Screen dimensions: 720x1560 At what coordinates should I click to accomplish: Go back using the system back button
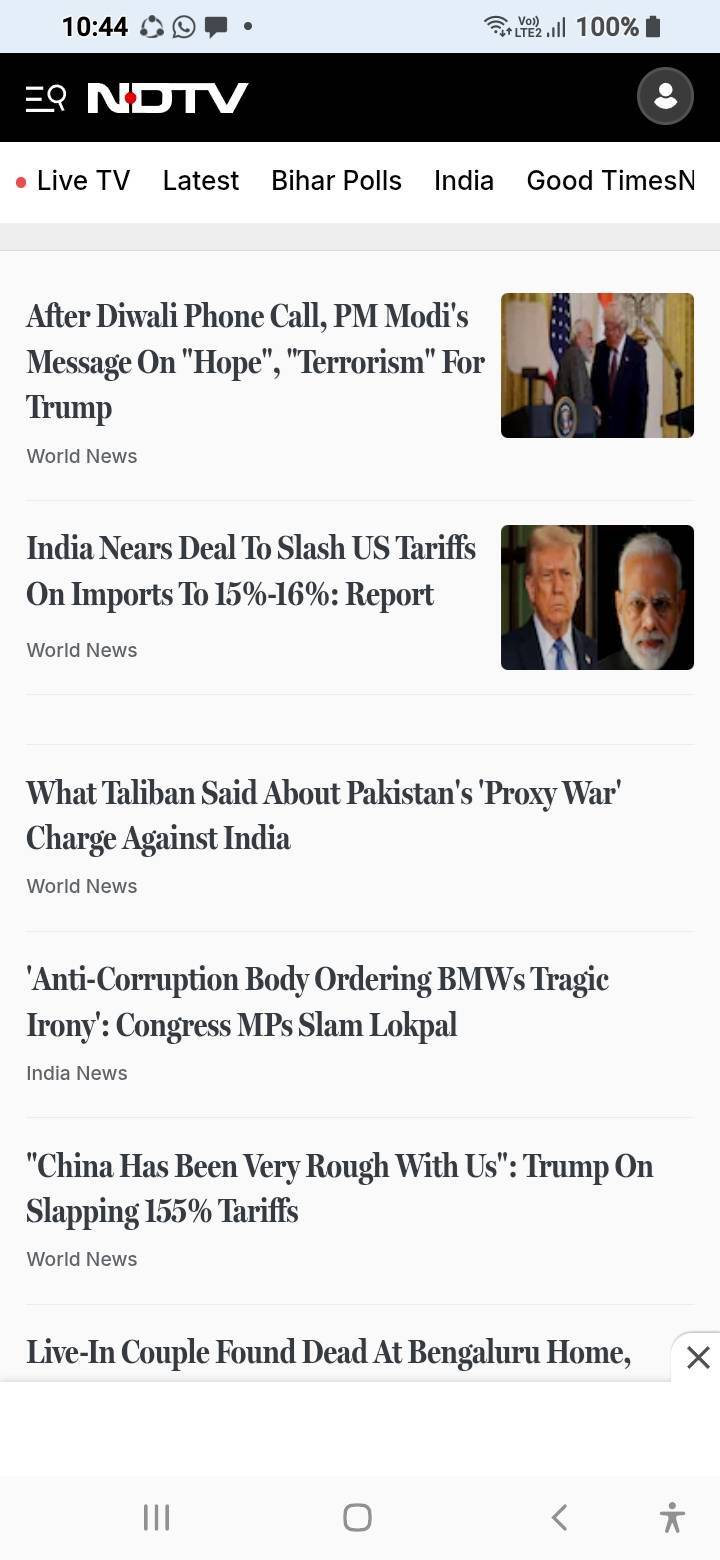pos(559,1517)
